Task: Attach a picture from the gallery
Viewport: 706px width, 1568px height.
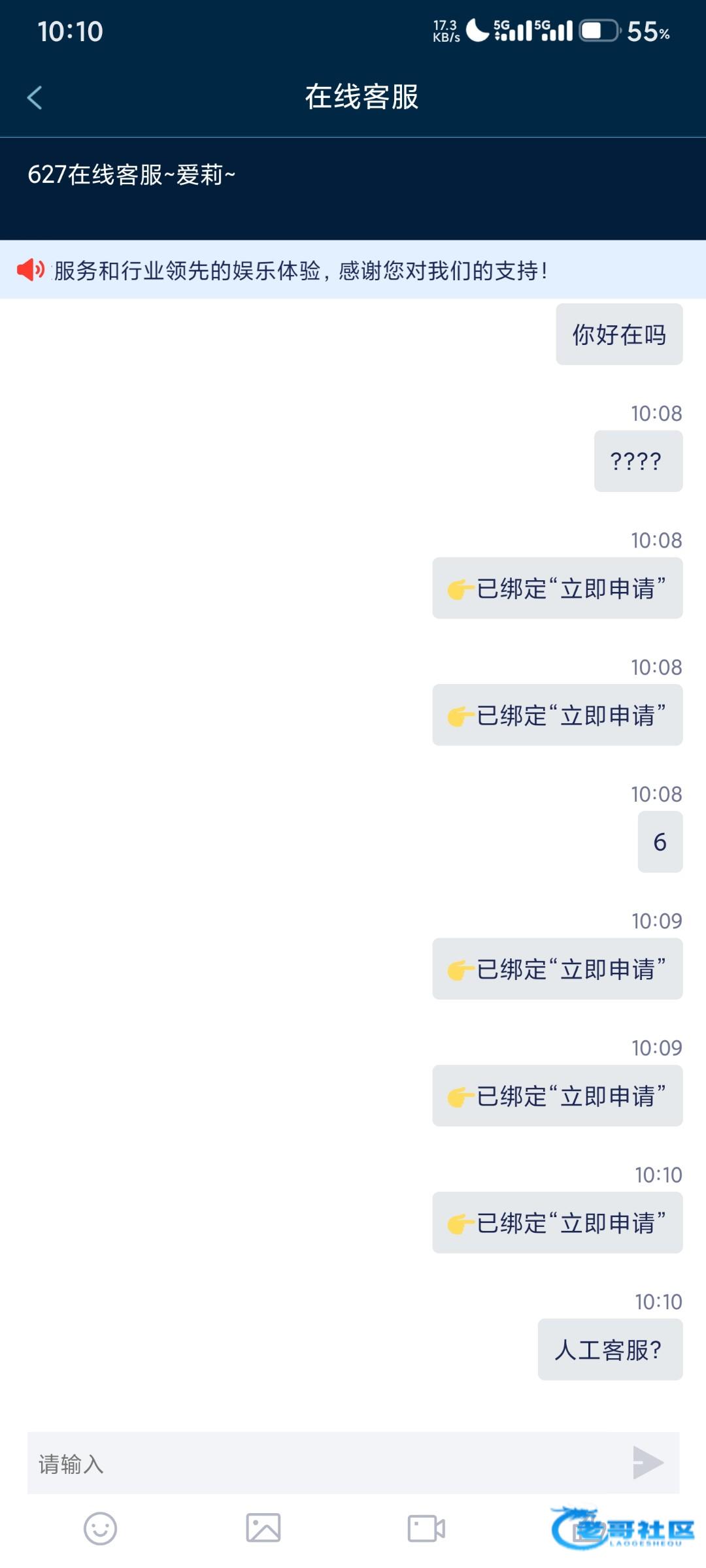Action: pyautogui.click(x=263, y=1529)
